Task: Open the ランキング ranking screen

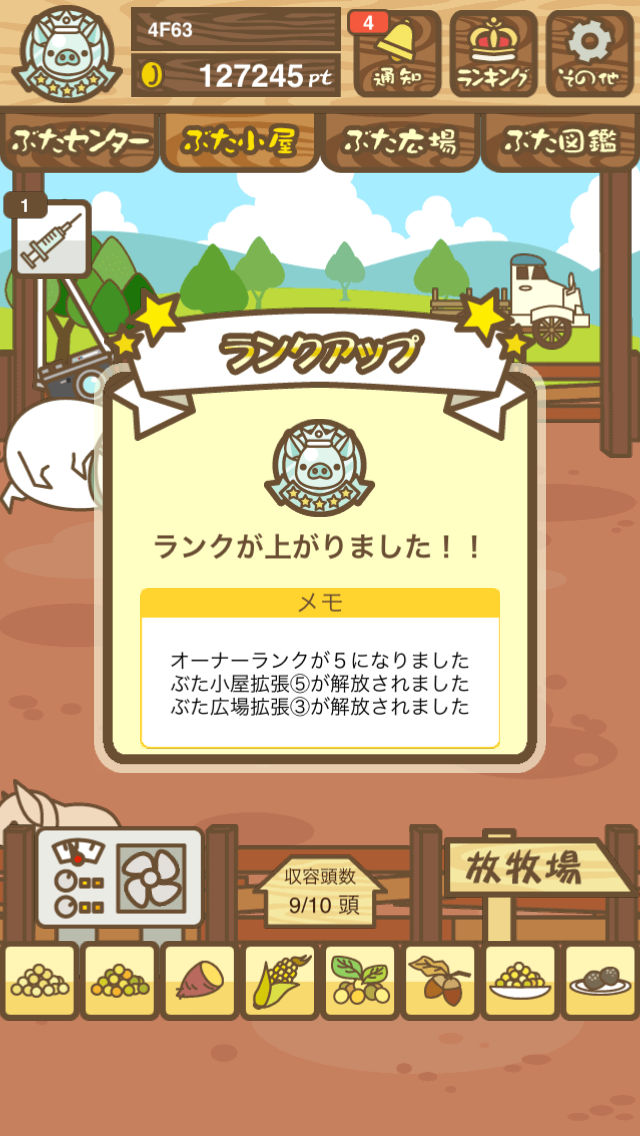Action: pyautogui.click(x=494, y=54)
